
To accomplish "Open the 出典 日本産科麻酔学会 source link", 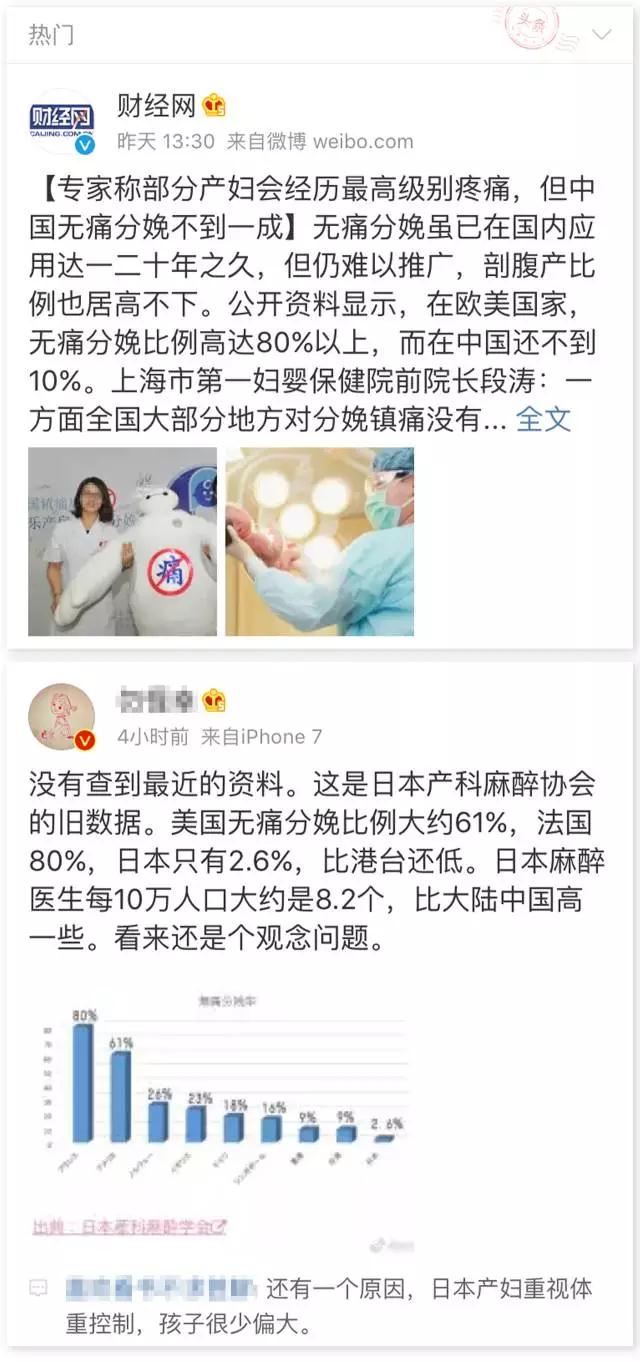I will tap(130, 1226).
